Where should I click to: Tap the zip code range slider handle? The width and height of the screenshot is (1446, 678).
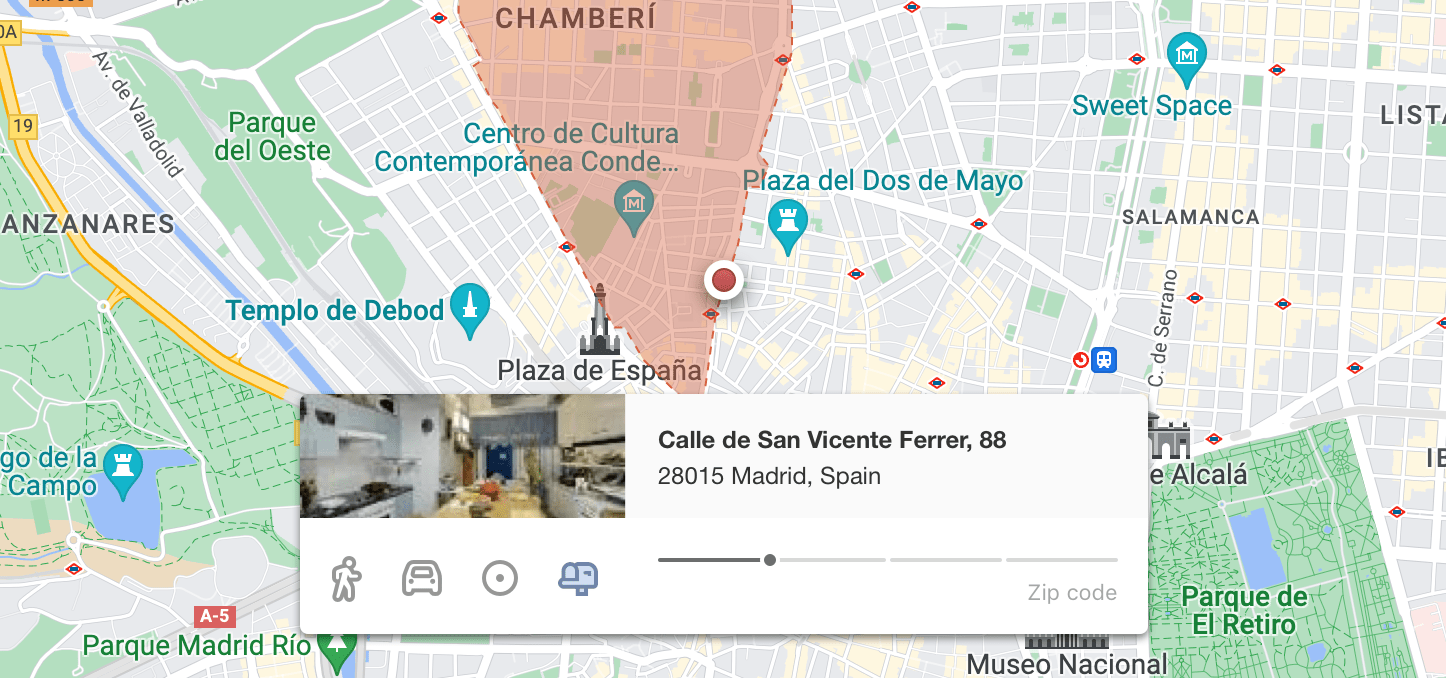pos(770,560)
